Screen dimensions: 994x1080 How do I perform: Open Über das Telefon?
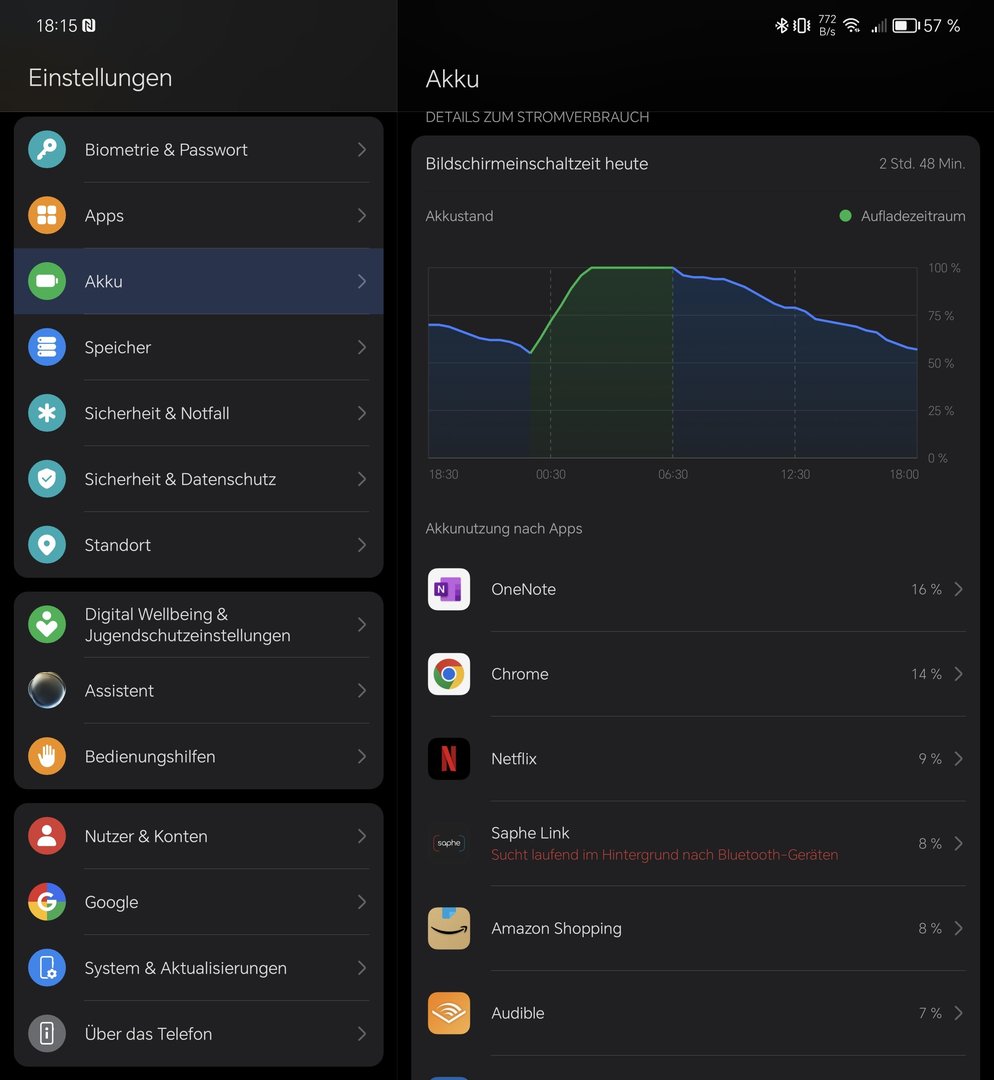[198, 1033]
